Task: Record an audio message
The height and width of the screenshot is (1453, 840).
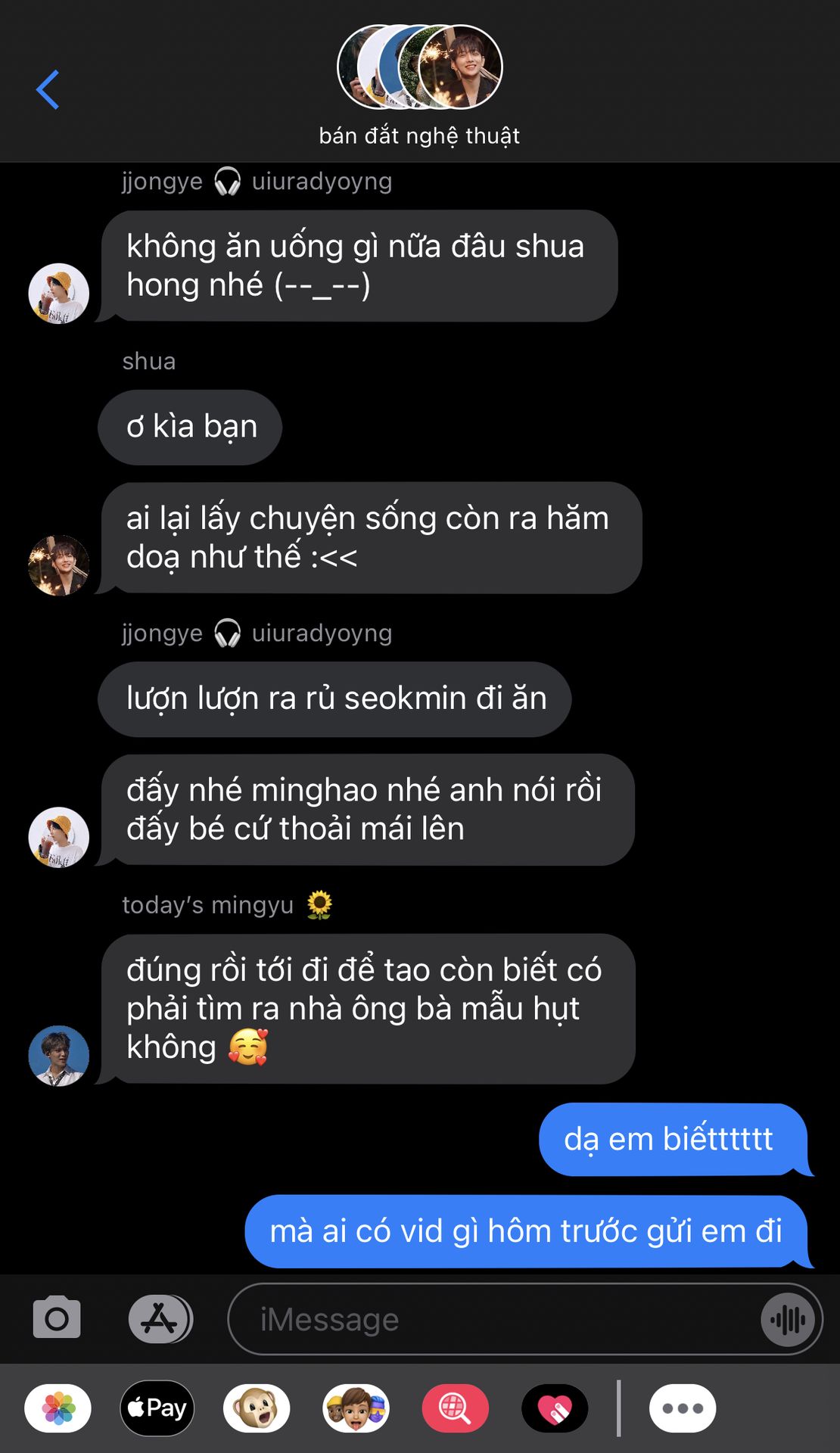Action: [789, 1320]
